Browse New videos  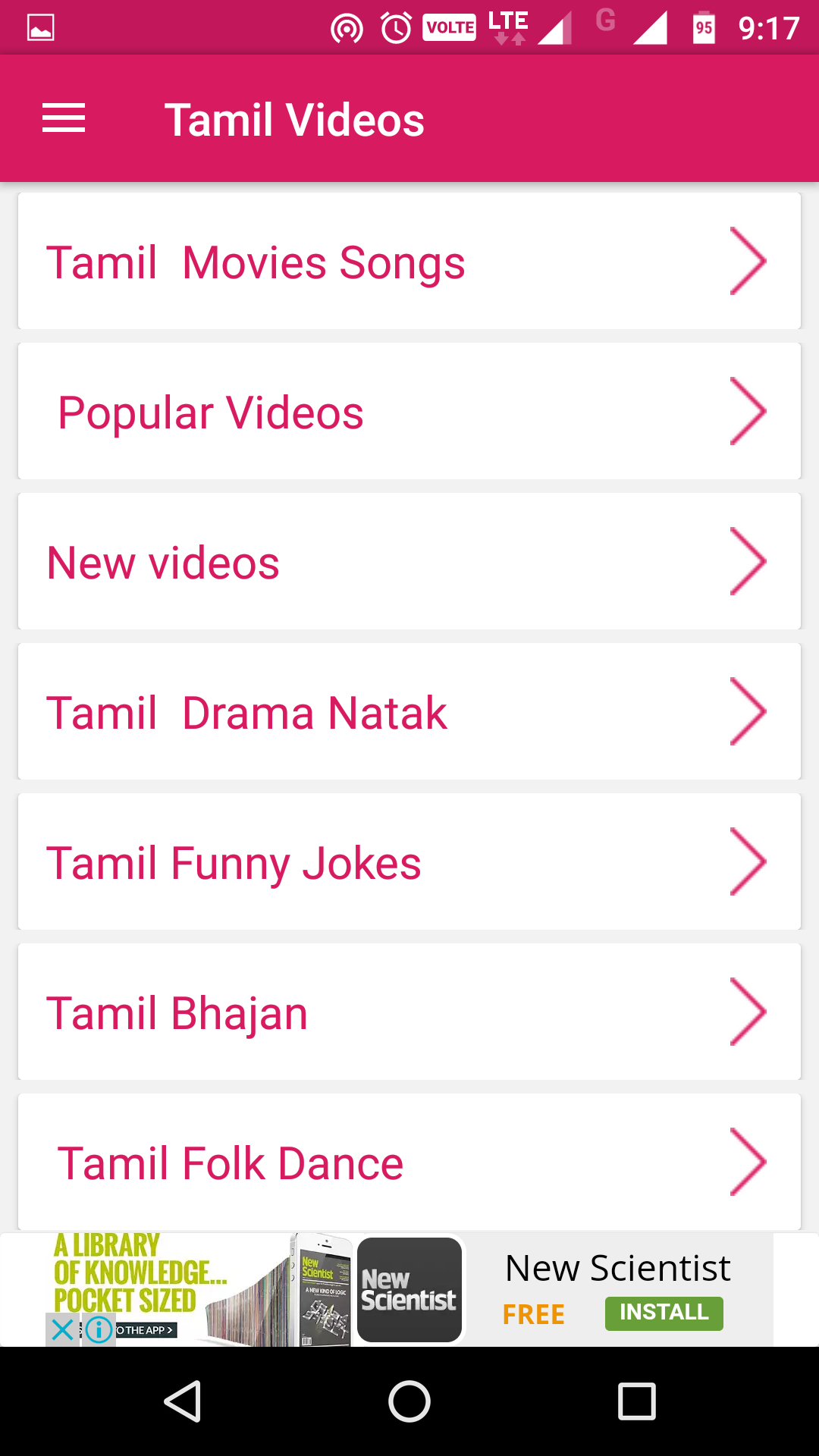[409, 561]
